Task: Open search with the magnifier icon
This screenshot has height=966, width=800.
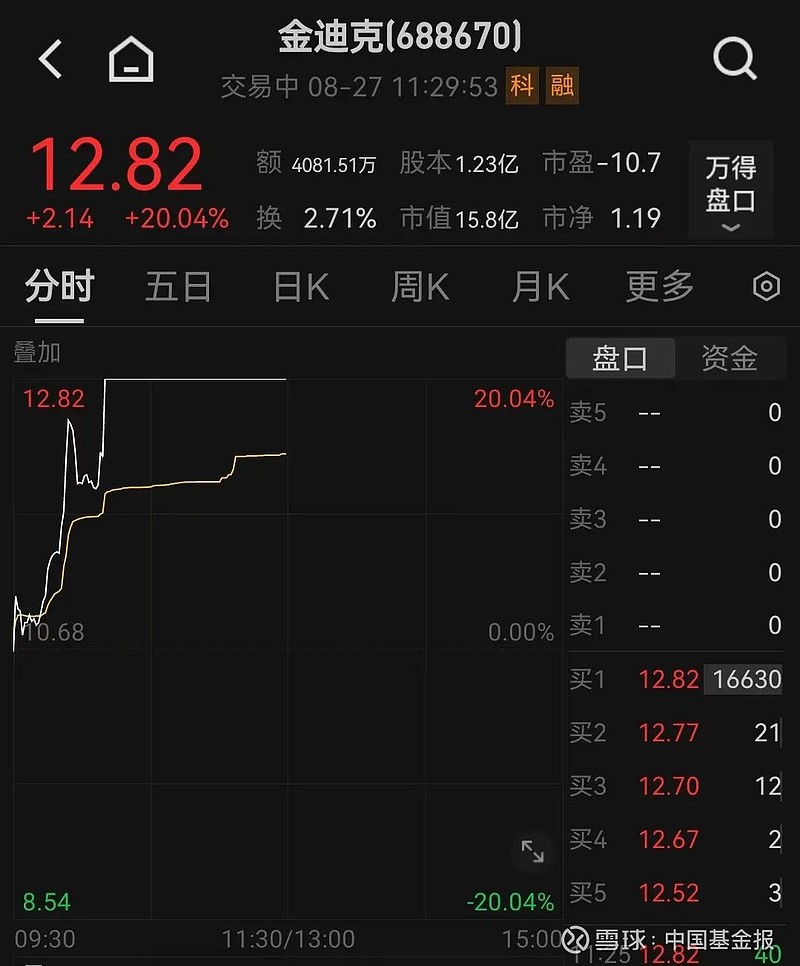Action: pyautogui.click(x=735, y=58)
